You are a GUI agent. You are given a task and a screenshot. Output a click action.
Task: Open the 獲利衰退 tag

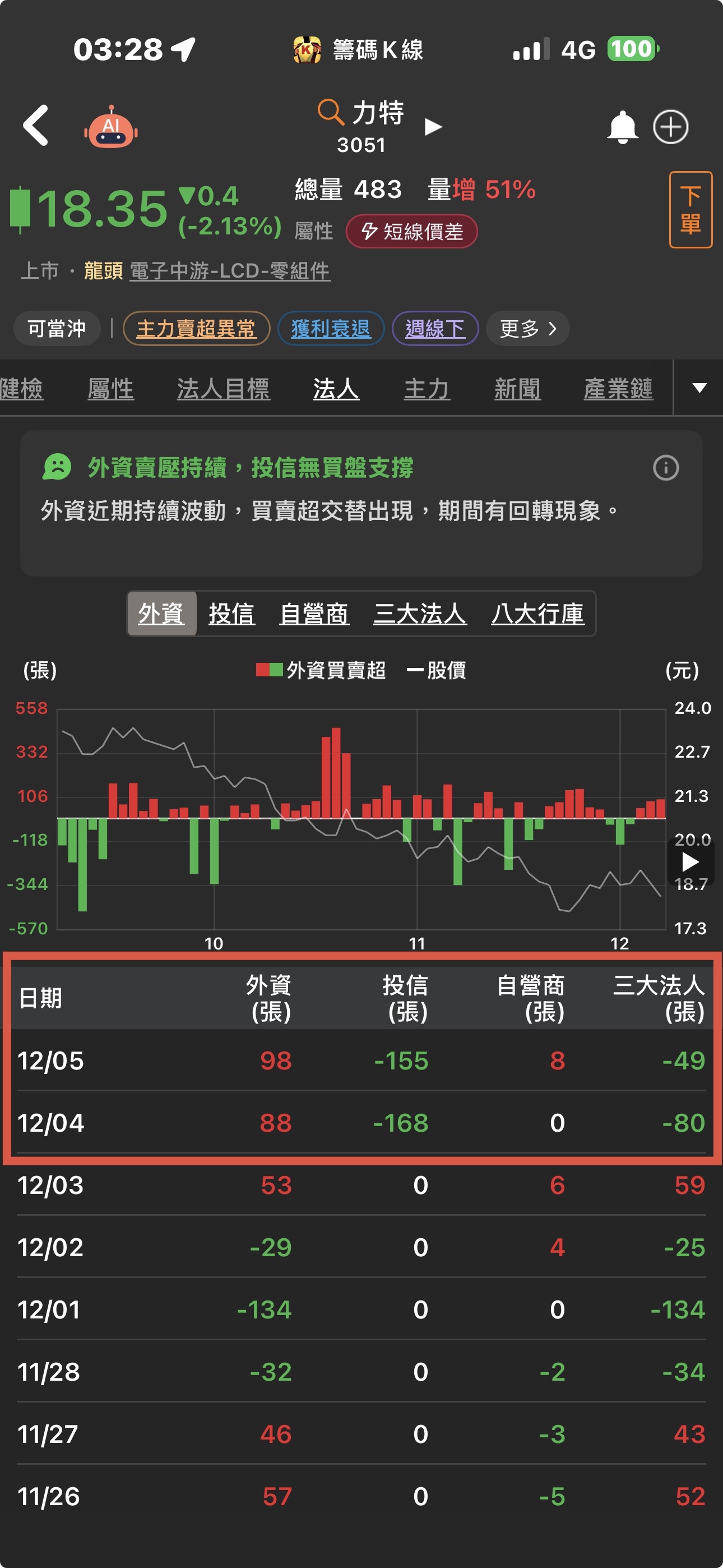pyautogui.click(x=331, y=329)
